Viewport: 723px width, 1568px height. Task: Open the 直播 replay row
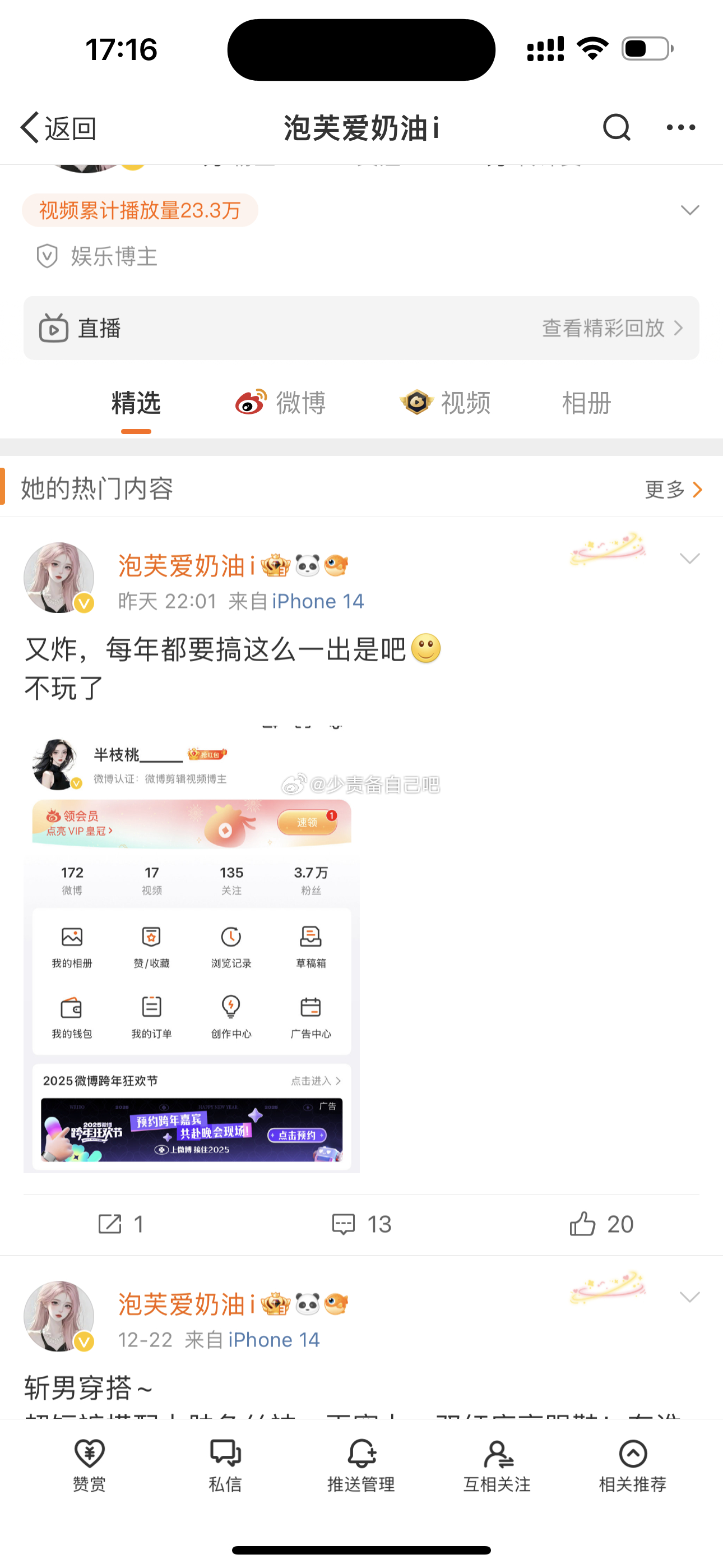point(361,328)
